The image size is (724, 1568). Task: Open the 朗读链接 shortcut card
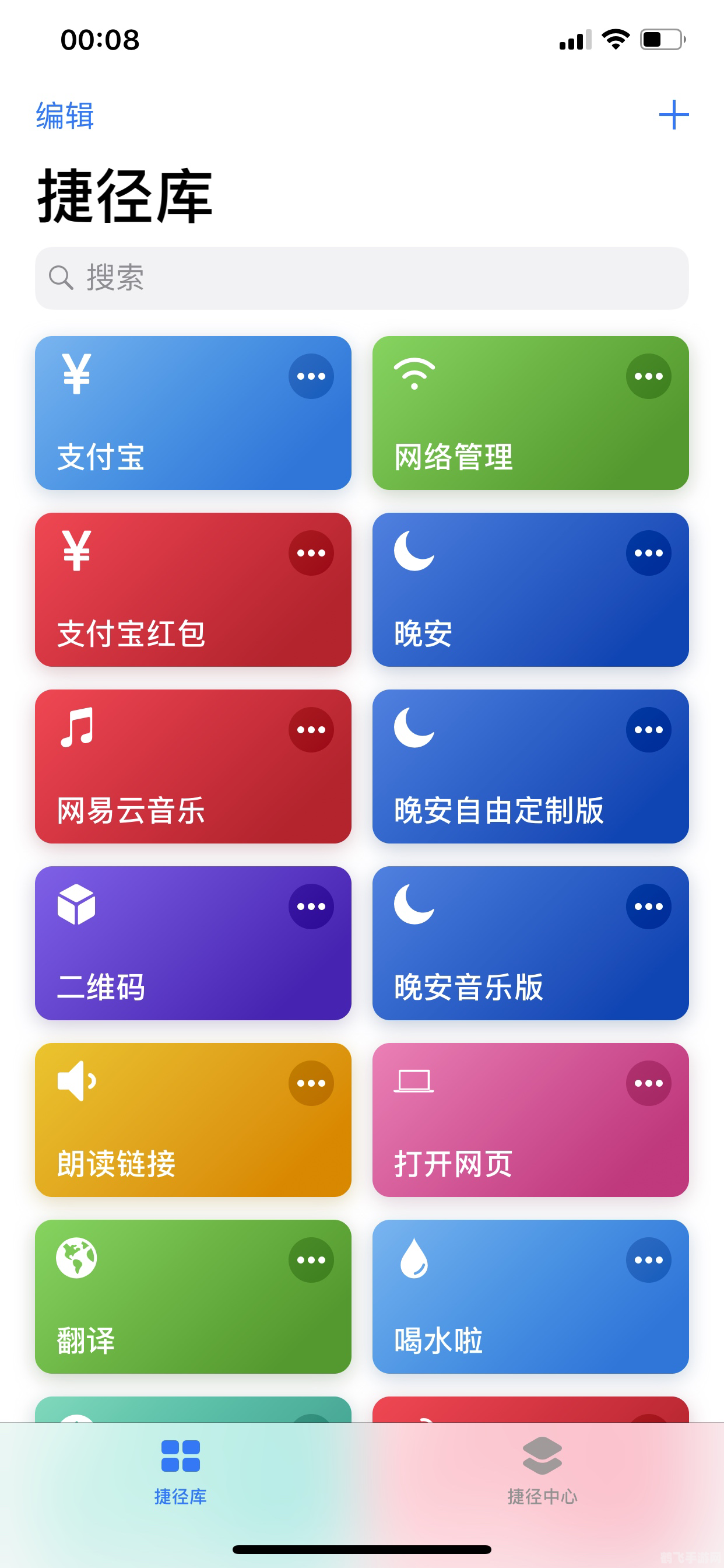[x=193, y=1122]
